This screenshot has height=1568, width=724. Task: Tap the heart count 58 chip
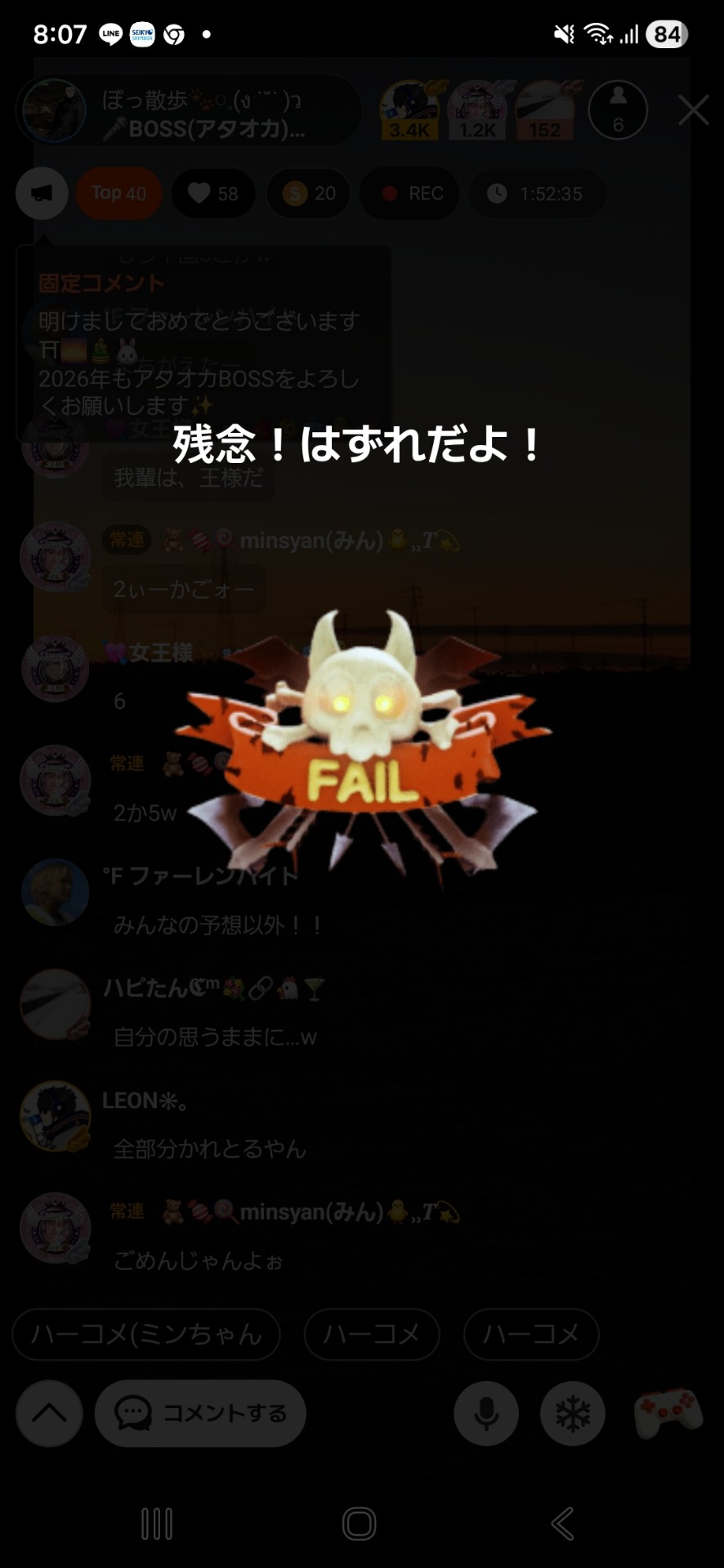pos(213,194)
